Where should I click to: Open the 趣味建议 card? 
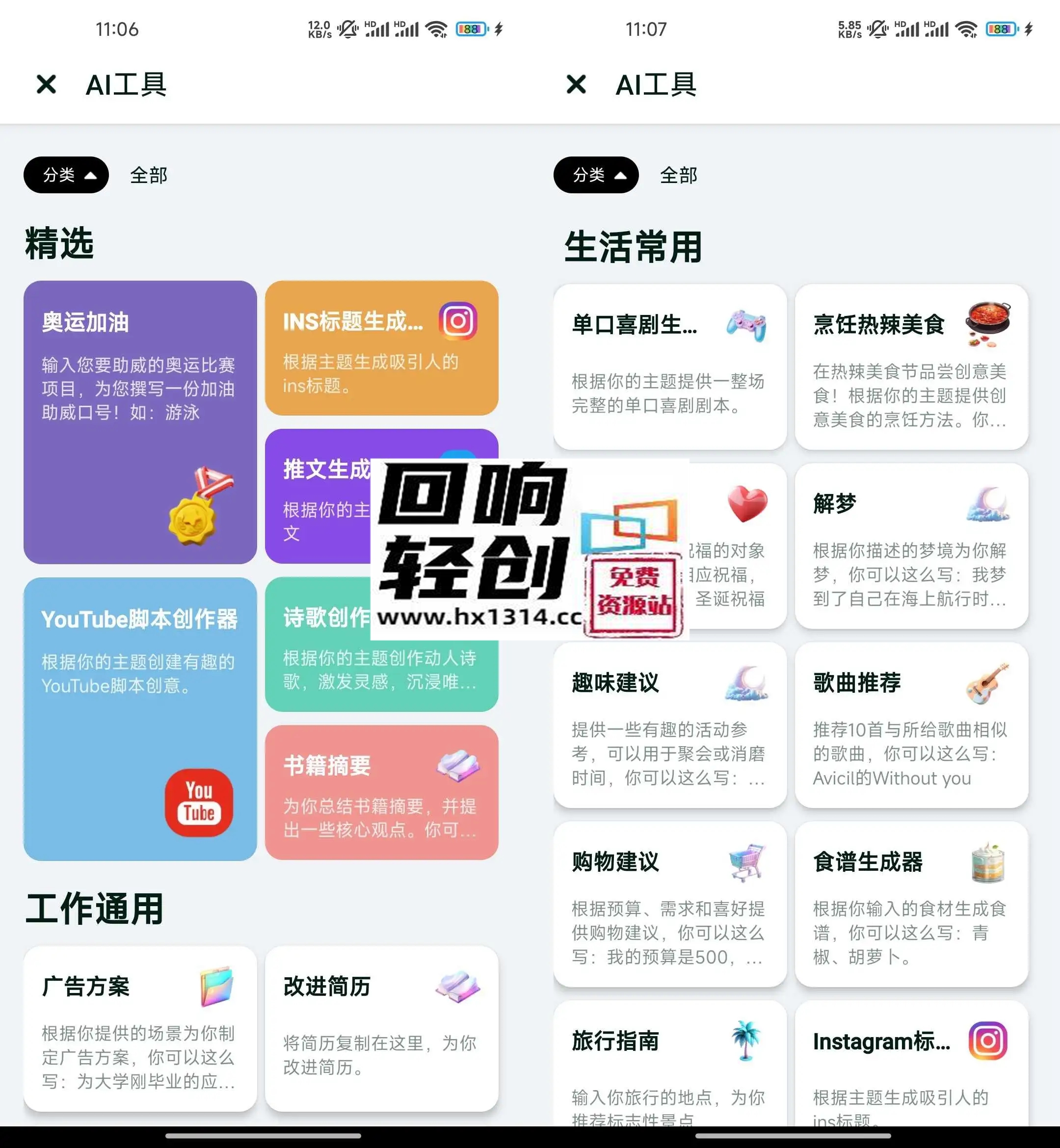pyautogui.click(x=669, y=725)
